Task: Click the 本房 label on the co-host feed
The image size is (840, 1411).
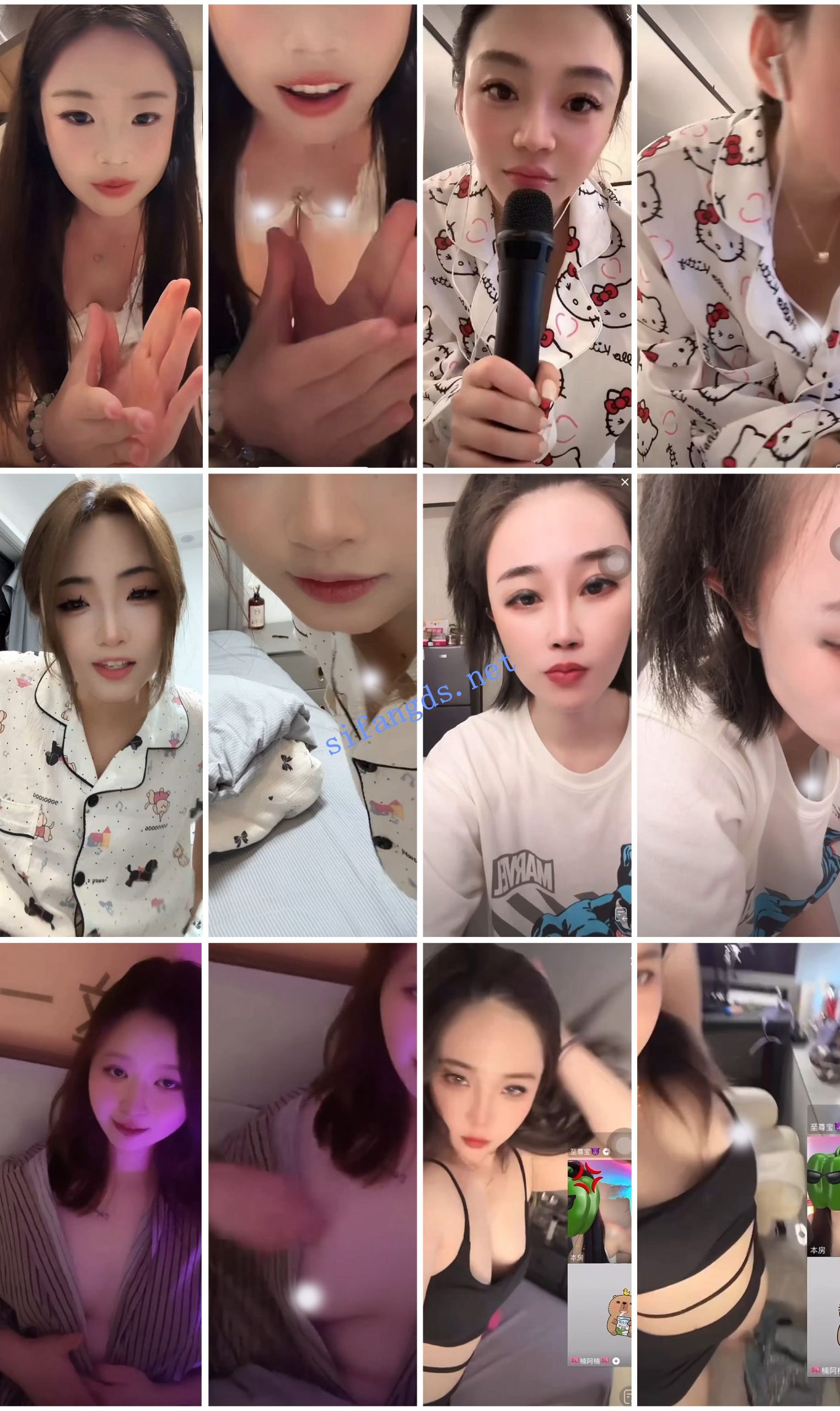Action: click(x=577, y=1257)
